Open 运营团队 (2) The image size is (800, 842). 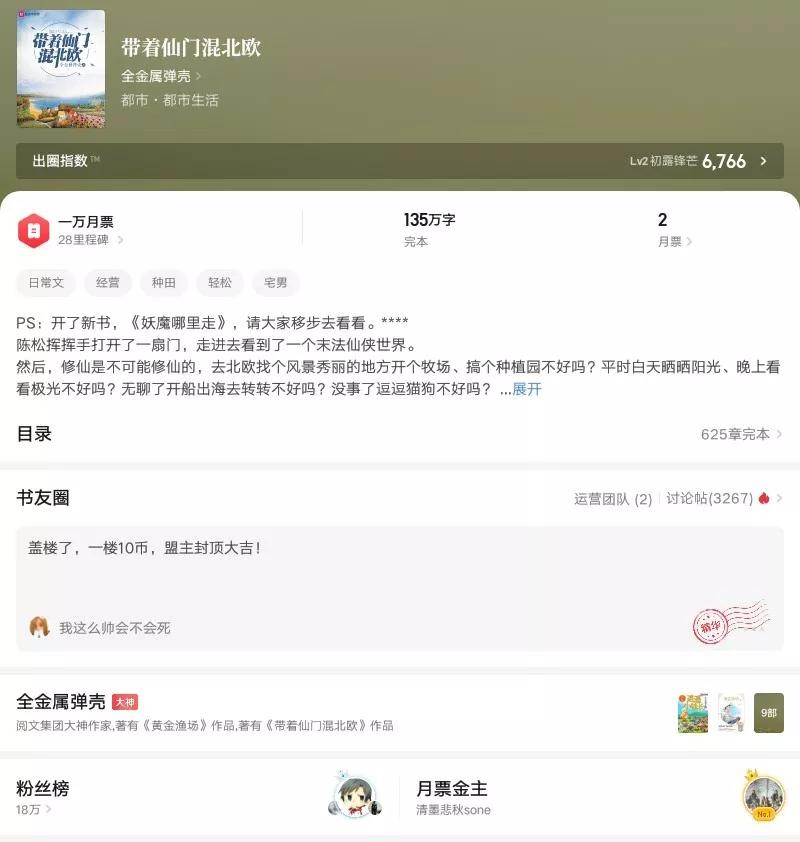pyautogui.click(x=613, y=498)
